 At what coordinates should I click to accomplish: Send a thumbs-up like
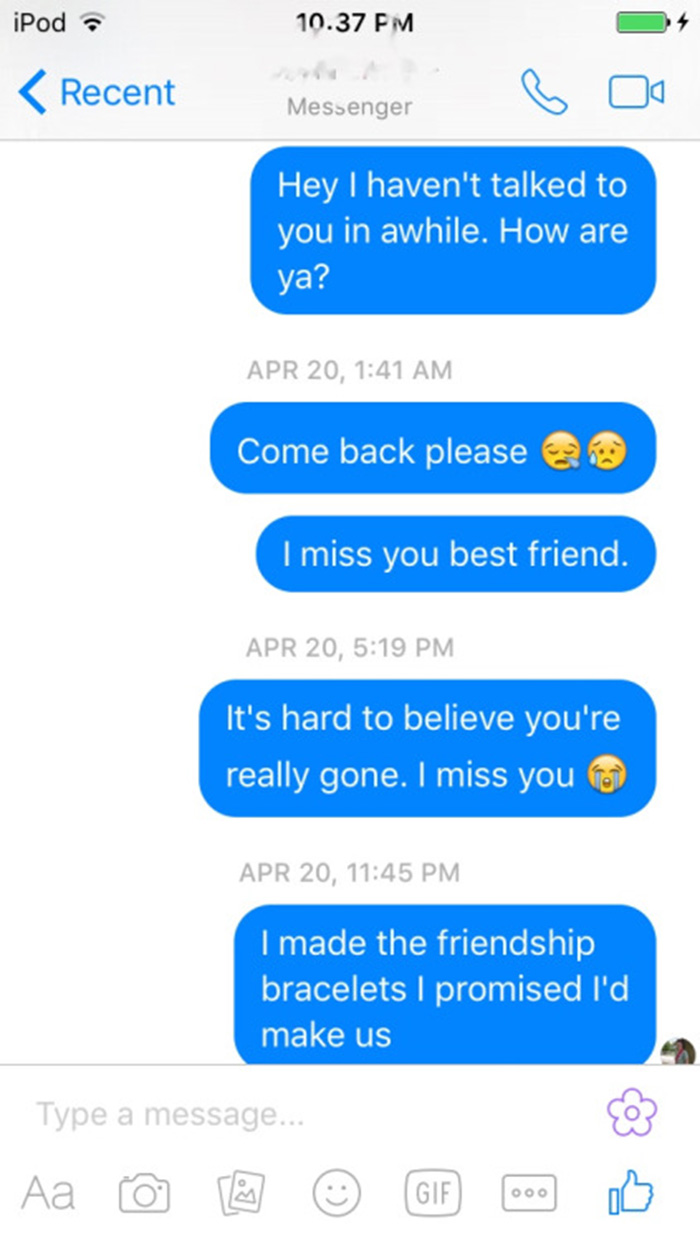pos(630,1192)
